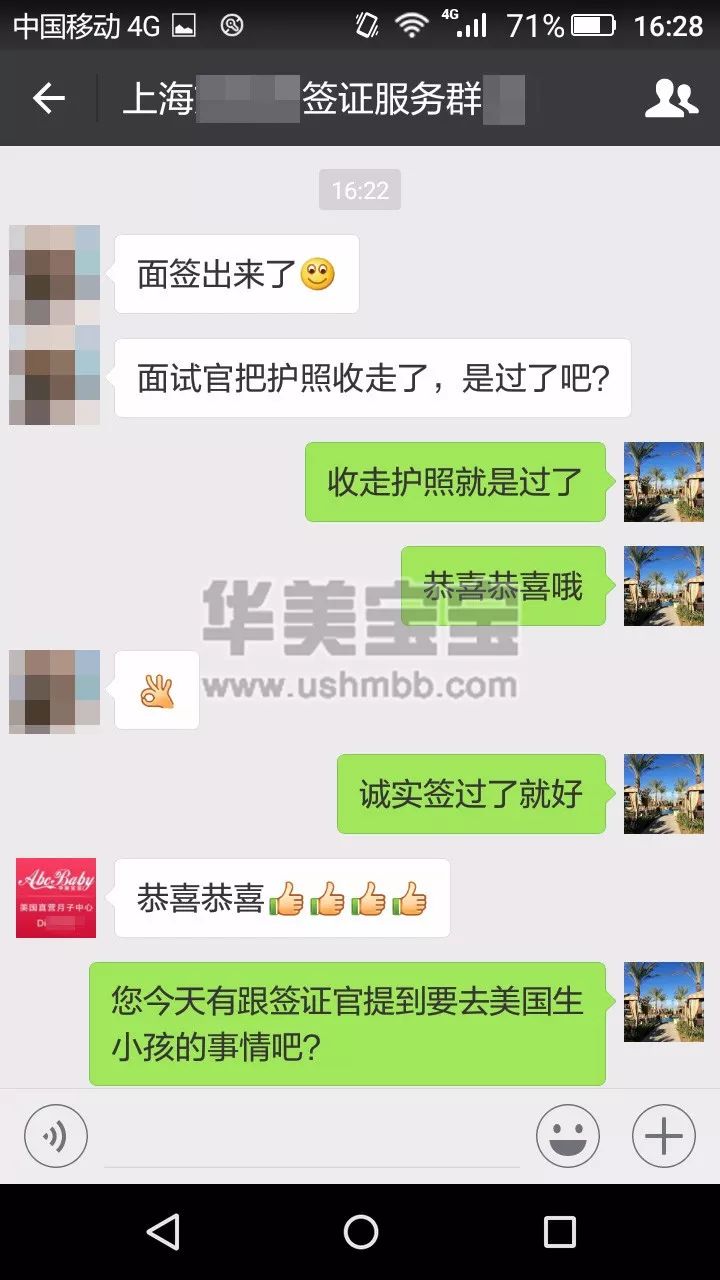720x1280 pixels.
Task: Tap the system home button
Action: click(x=360, y=1232)
